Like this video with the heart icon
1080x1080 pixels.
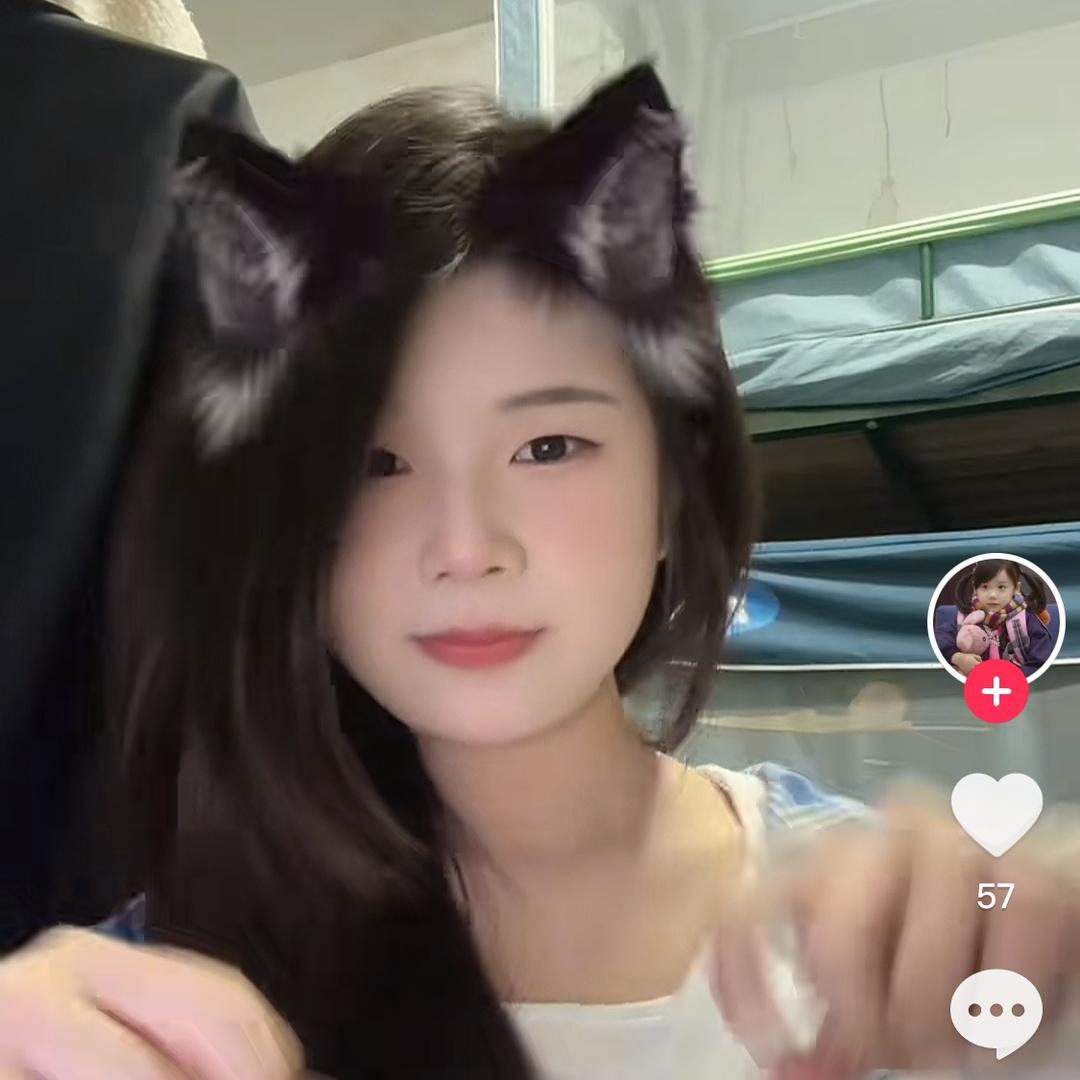coord(996,814)
